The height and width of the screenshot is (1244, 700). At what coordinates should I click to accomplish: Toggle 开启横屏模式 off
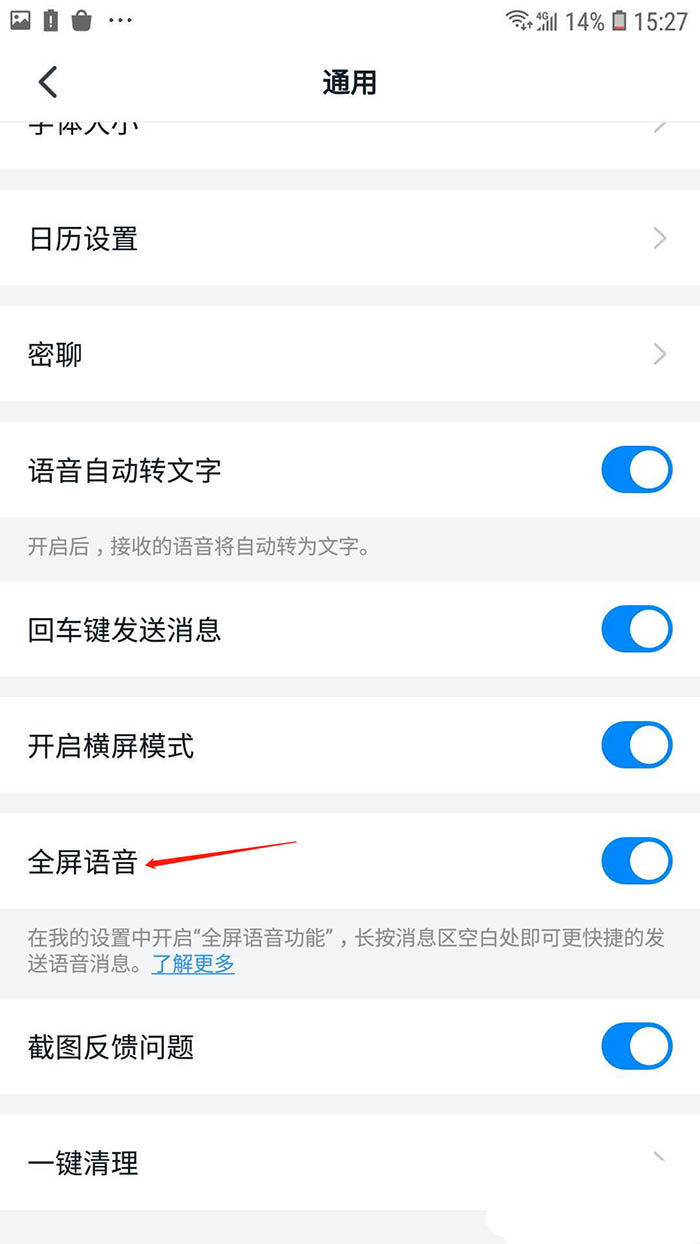(636, 746)
